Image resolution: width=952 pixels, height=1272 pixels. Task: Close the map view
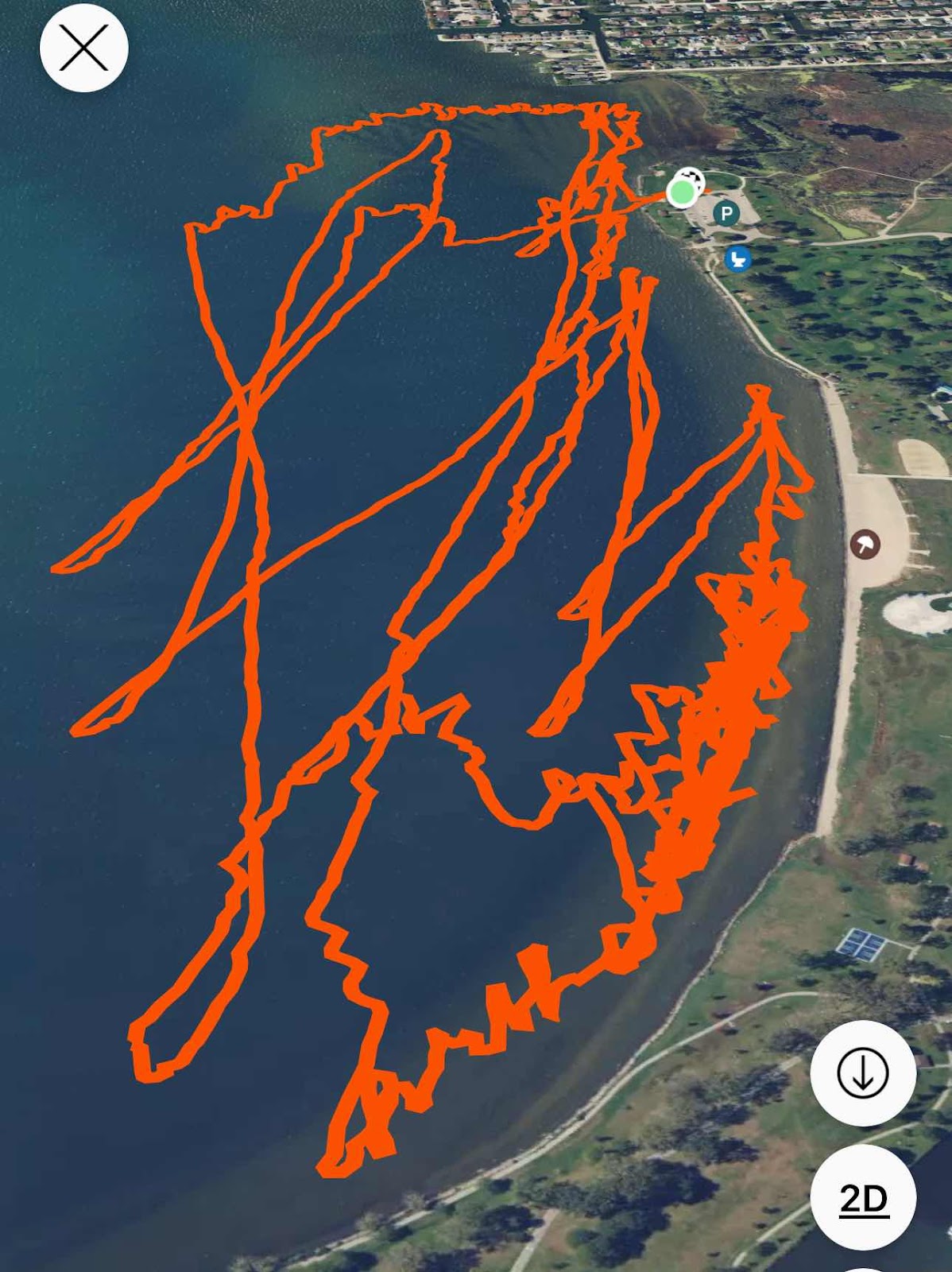point(83,48)
